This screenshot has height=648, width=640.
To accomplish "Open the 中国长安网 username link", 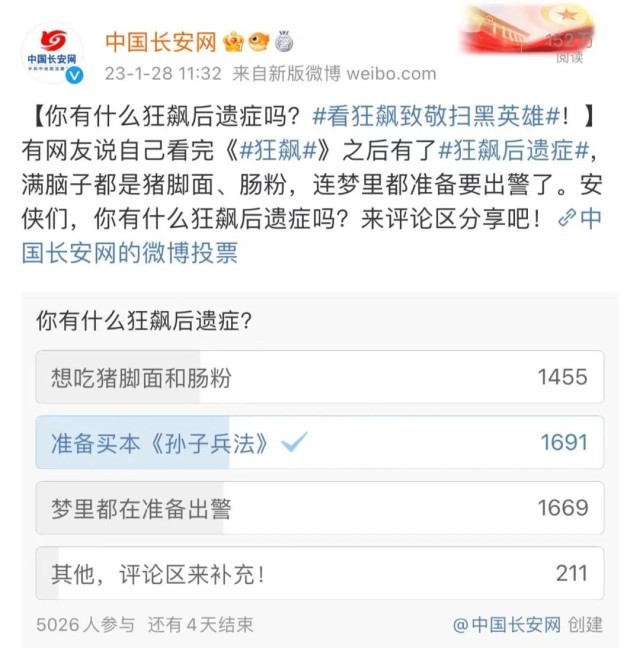I will [161, 42].
